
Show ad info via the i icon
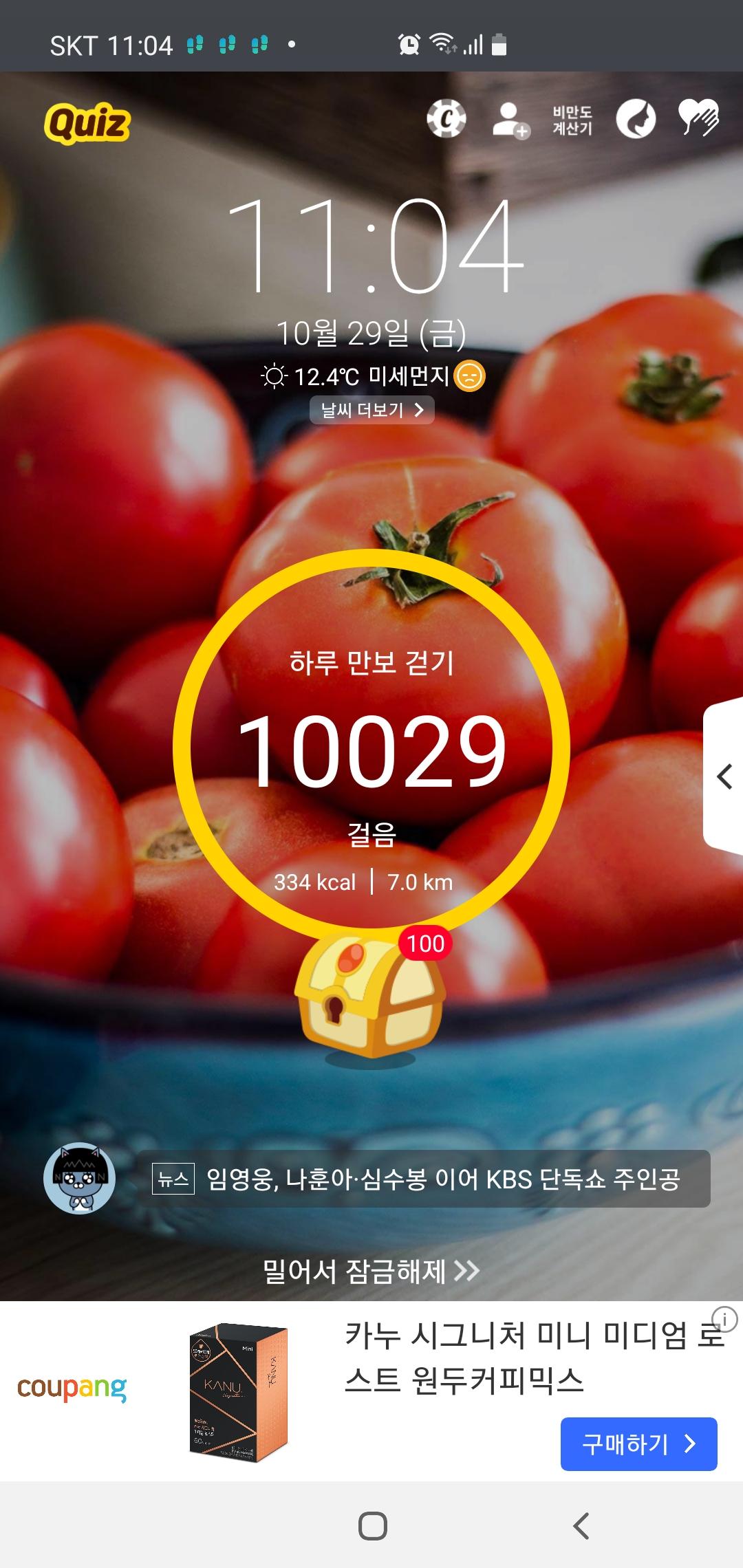click(724, 1319)
